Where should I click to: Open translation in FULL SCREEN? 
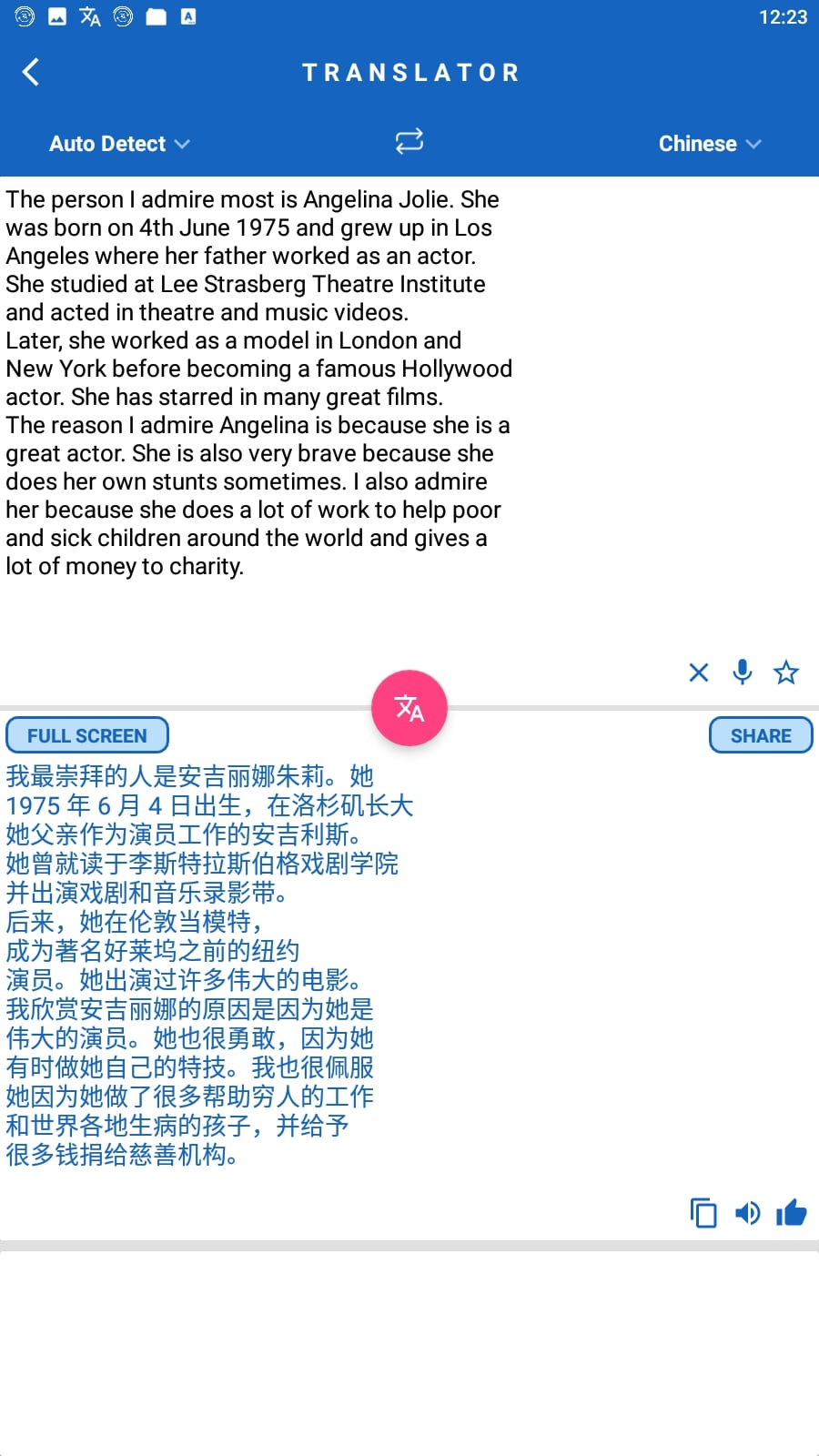click(x=87, y=735)
